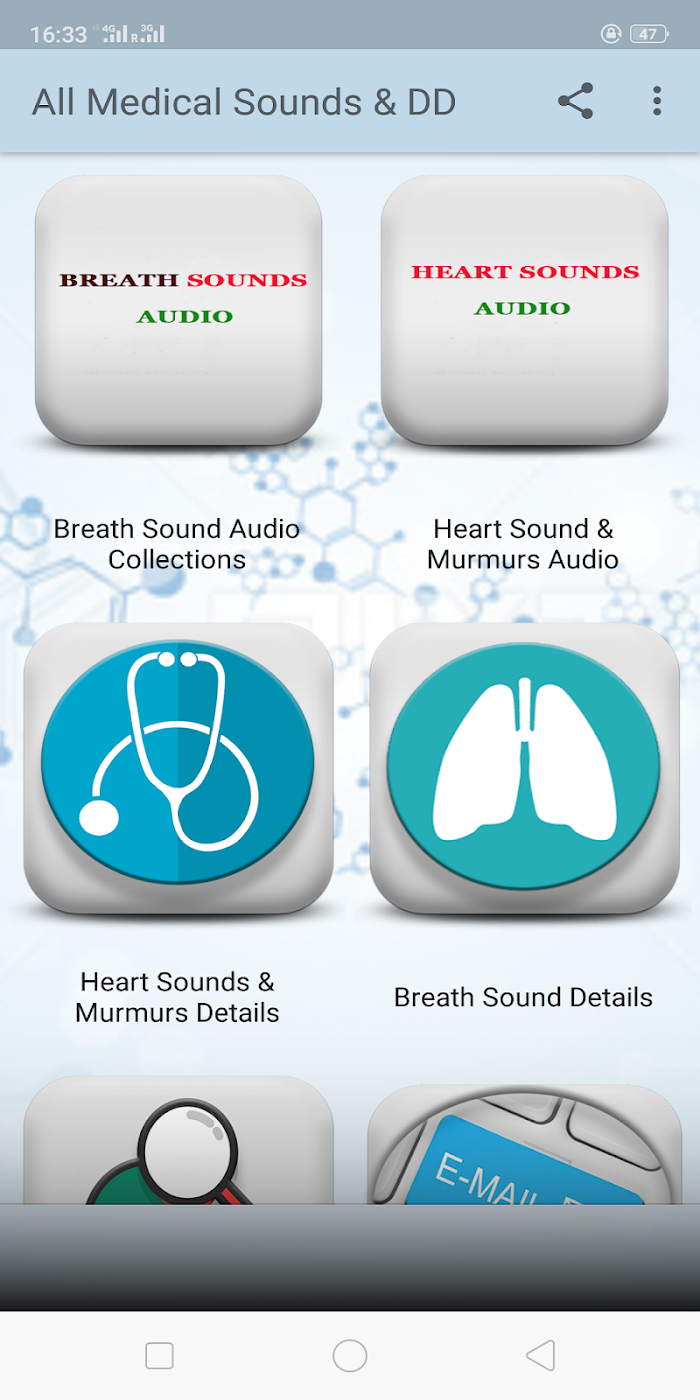Select the magnifying glass tile
The image size is (700, 1400).
pyautogui.click(x=178, y=1141)
